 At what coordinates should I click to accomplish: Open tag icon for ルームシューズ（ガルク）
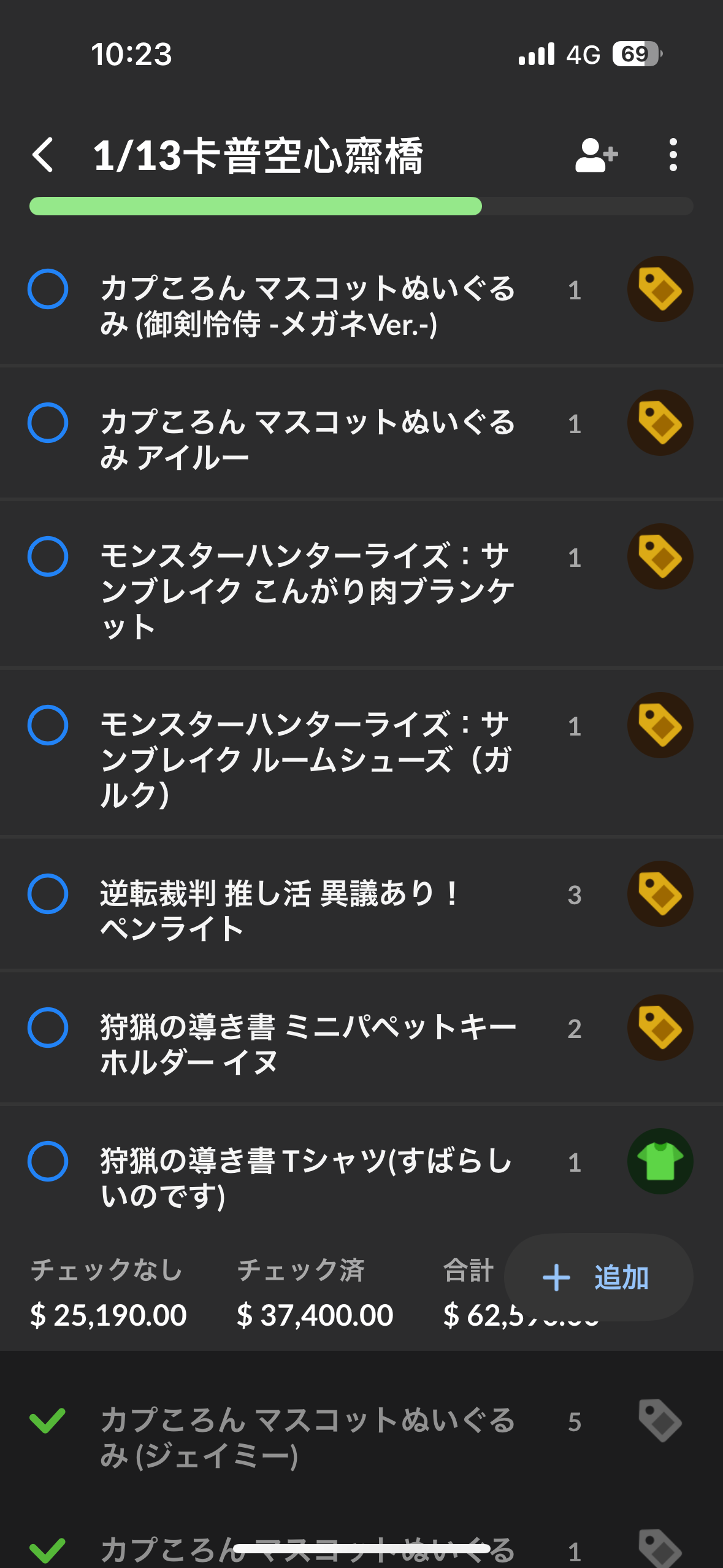tap(660, 725)
